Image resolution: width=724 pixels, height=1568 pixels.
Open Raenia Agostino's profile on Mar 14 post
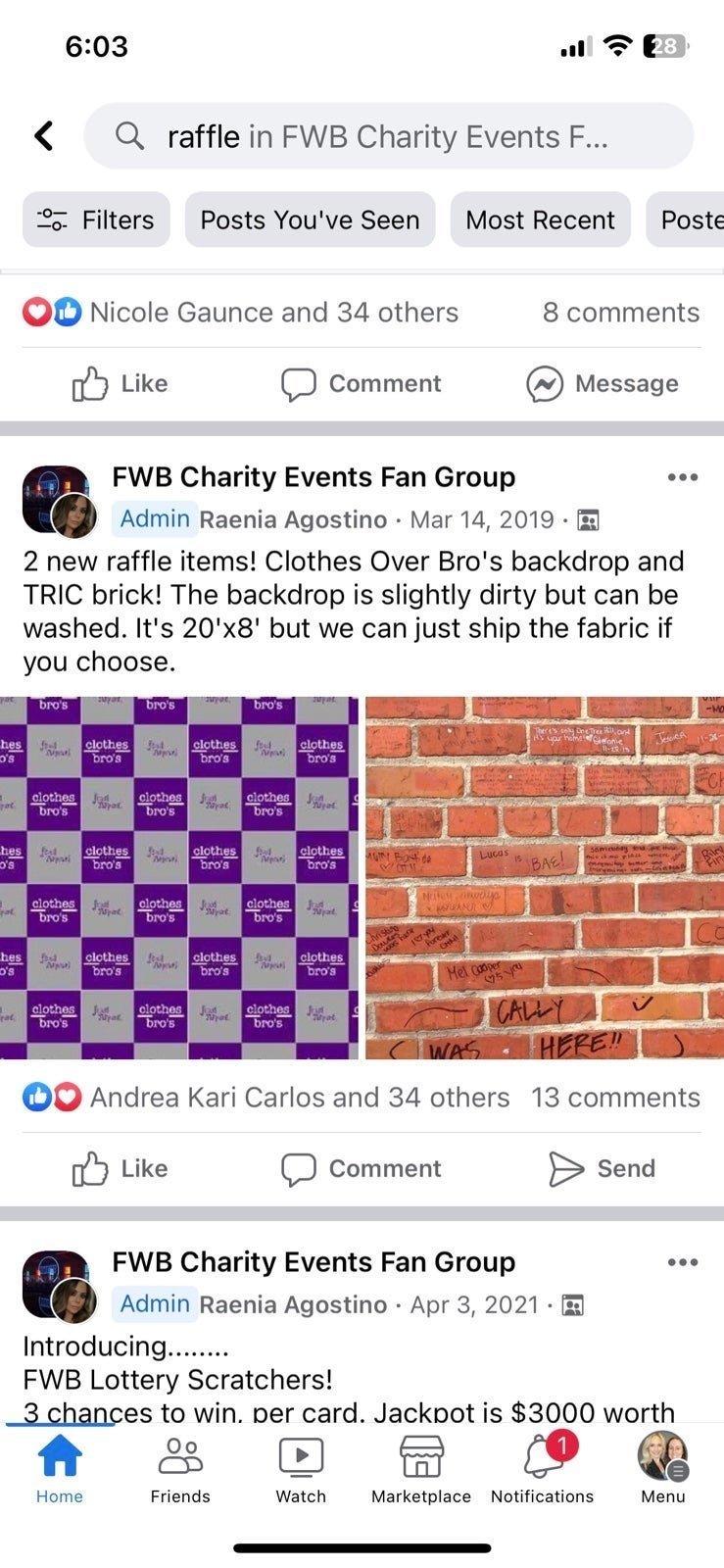[x=293, y=519]
